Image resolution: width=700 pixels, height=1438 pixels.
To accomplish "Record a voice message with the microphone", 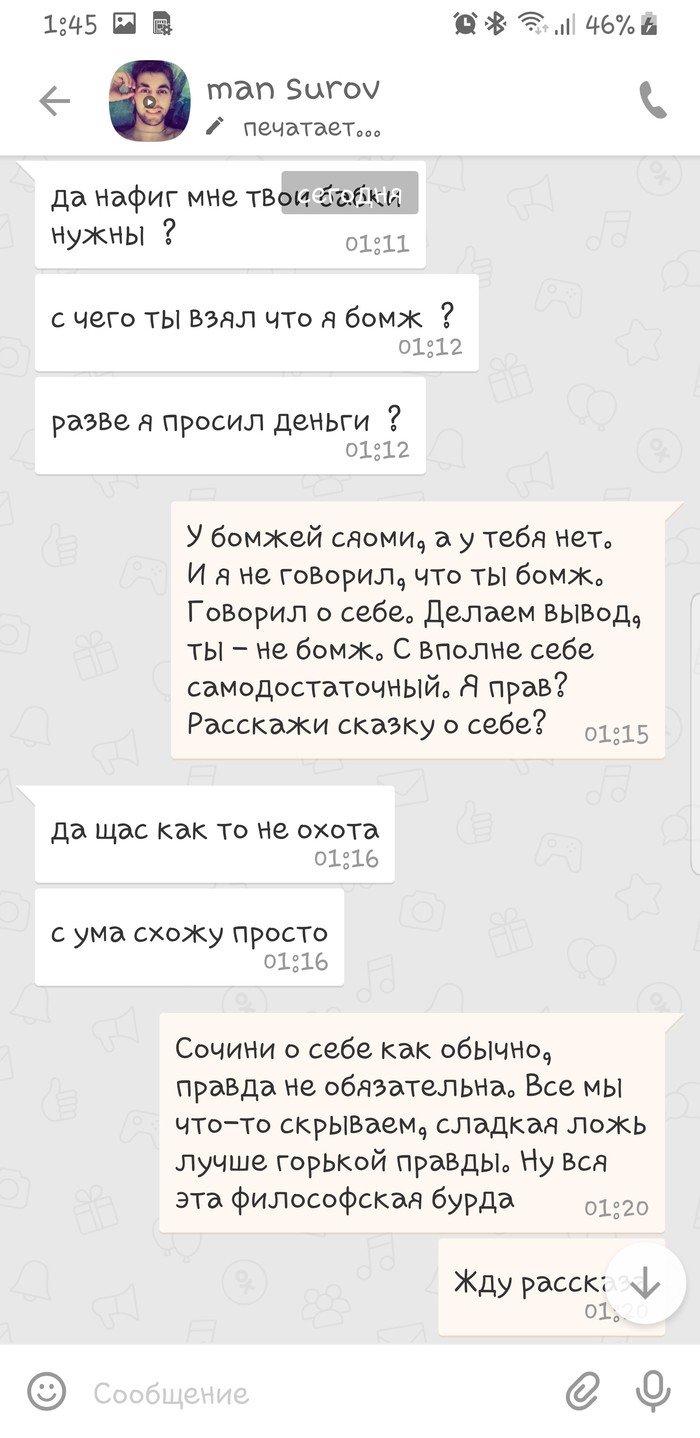I will [652, 1391].
